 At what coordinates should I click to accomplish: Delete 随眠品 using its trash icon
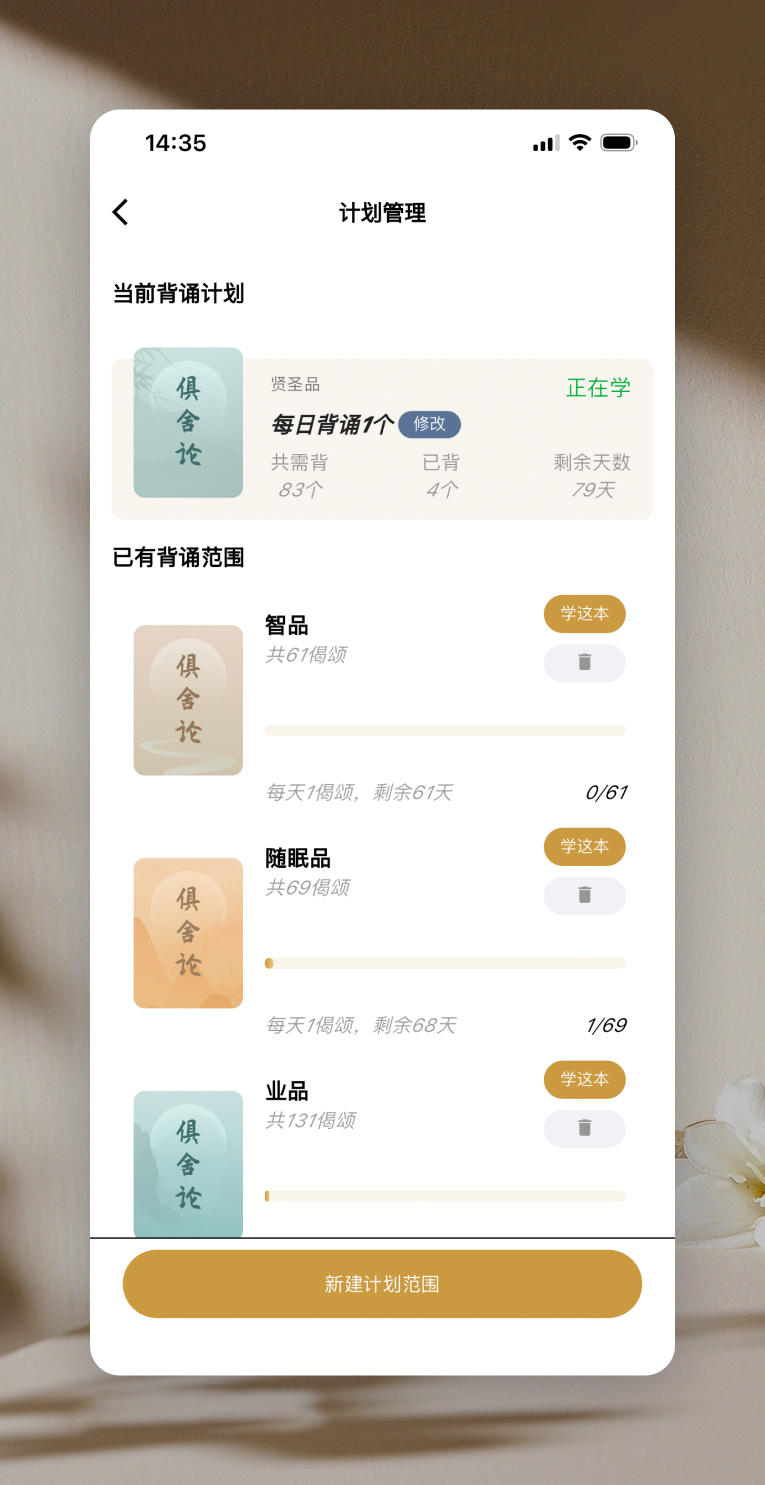[x=584, y=896]
